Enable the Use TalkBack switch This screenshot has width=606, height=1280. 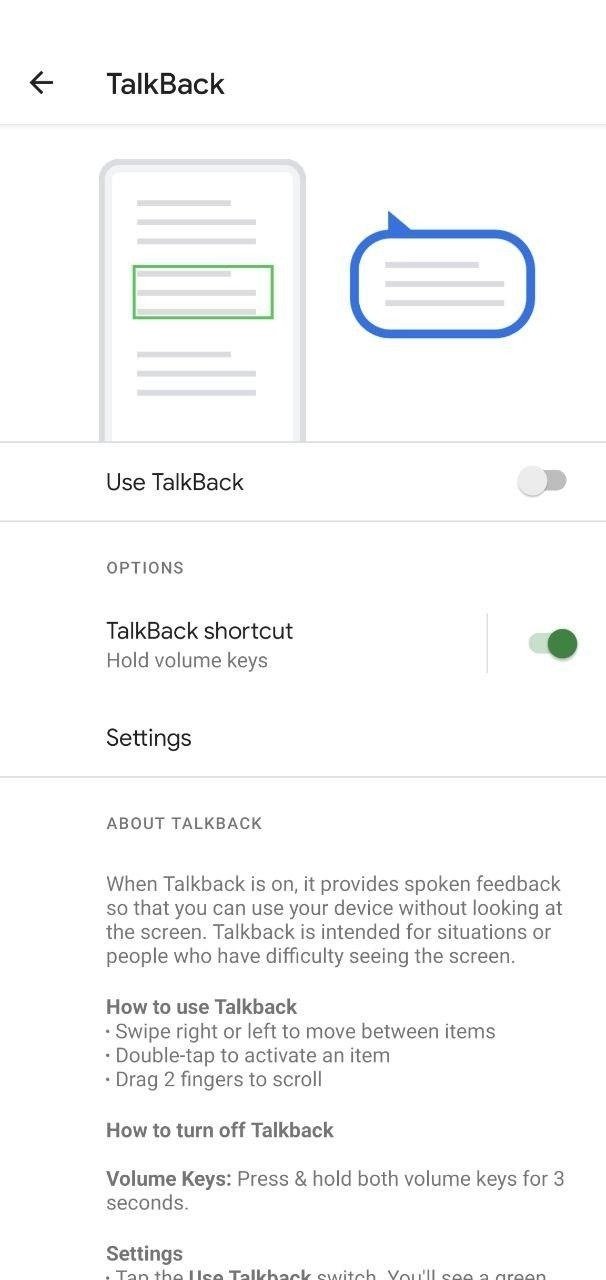[542, 481]
